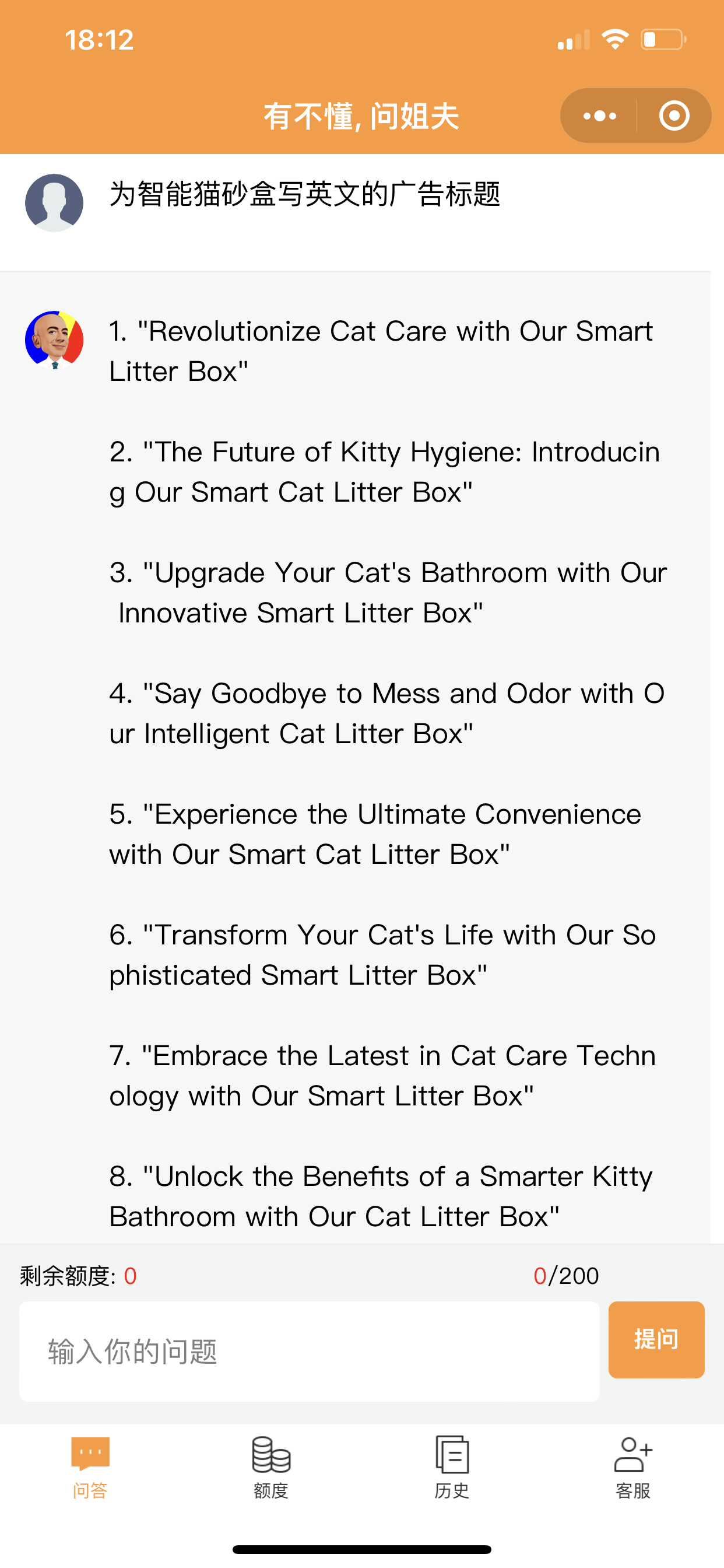
Task: Open the 客服 customer service tab
Action: pos(632,1468)
